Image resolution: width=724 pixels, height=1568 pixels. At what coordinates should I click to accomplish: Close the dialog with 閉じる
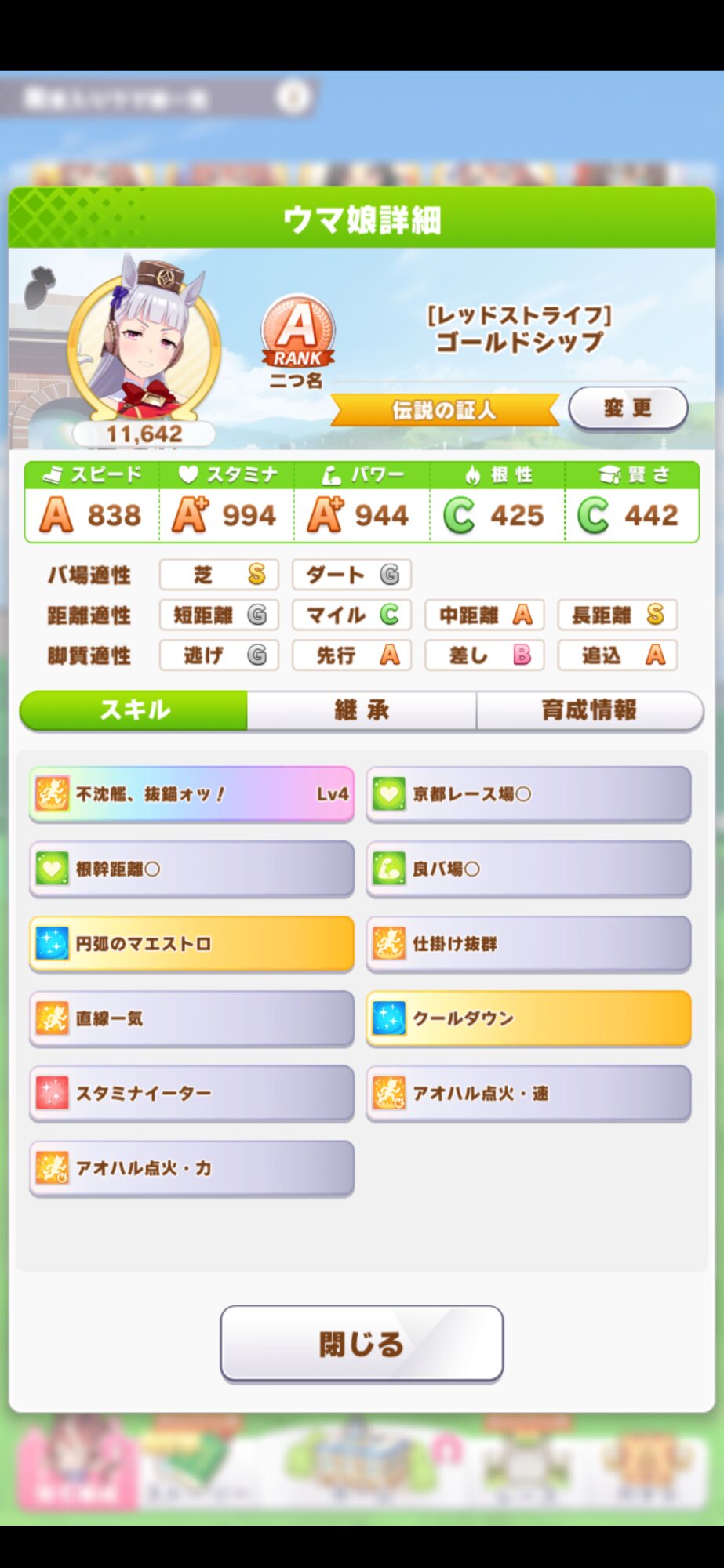pyautogui.click(x=362, y=1343)
